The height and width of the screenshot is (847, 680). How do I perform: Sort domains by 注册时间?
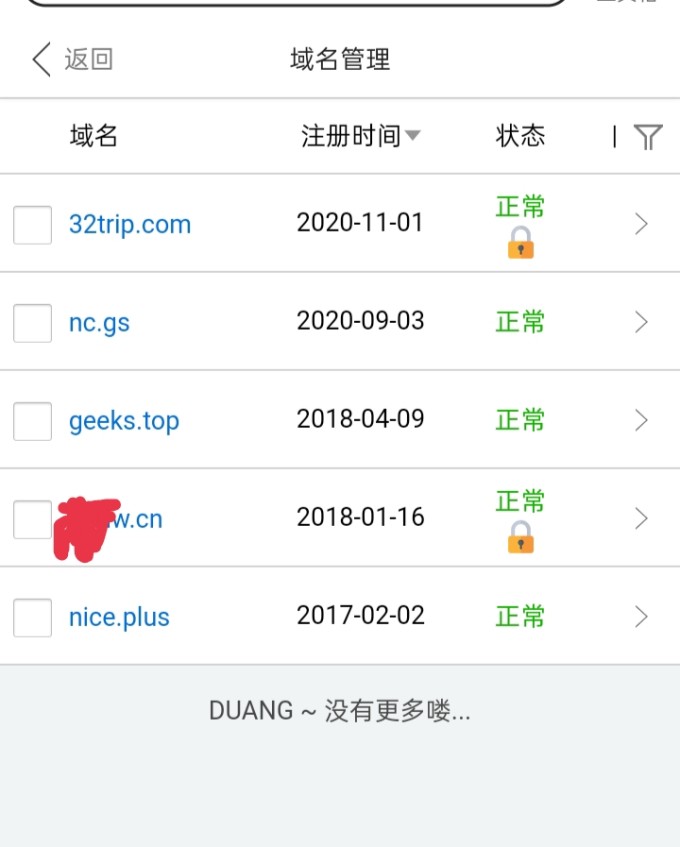pyautogui.click(x=360, y=136)
